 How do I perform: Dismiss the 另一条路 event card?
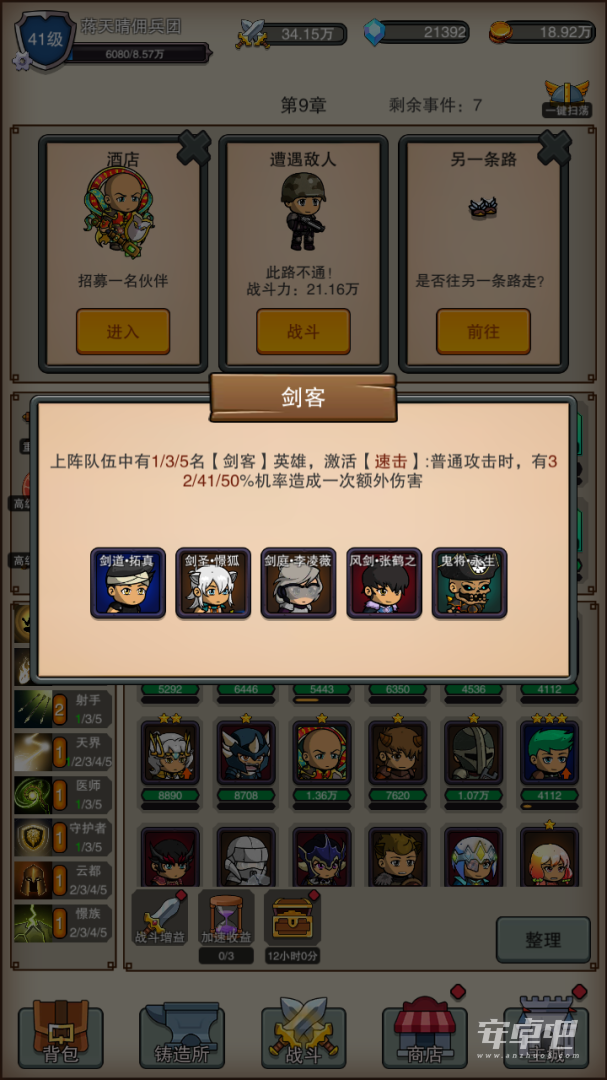point(554,147)
